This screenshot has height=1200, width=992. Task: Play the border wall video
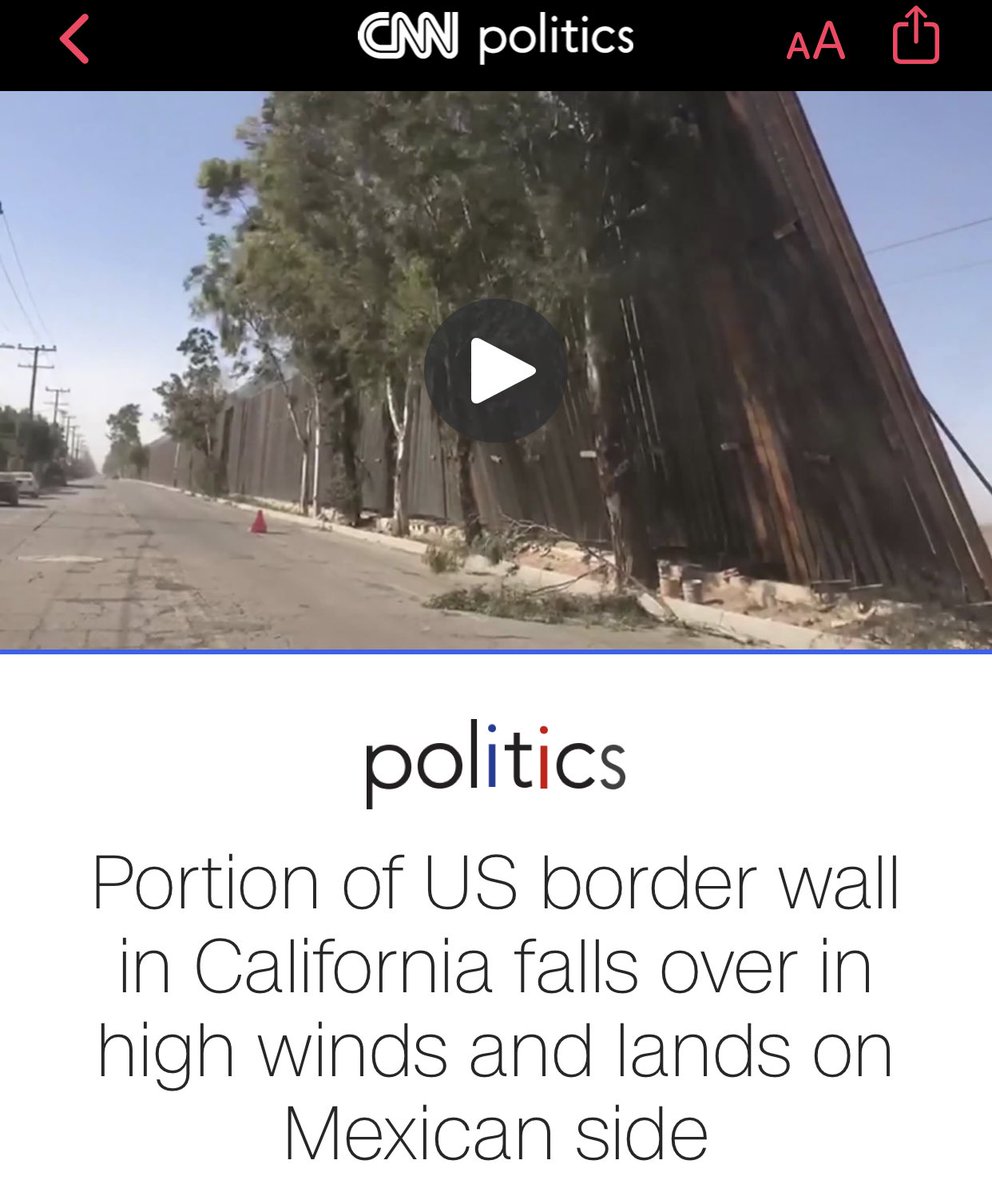point(496,370)
